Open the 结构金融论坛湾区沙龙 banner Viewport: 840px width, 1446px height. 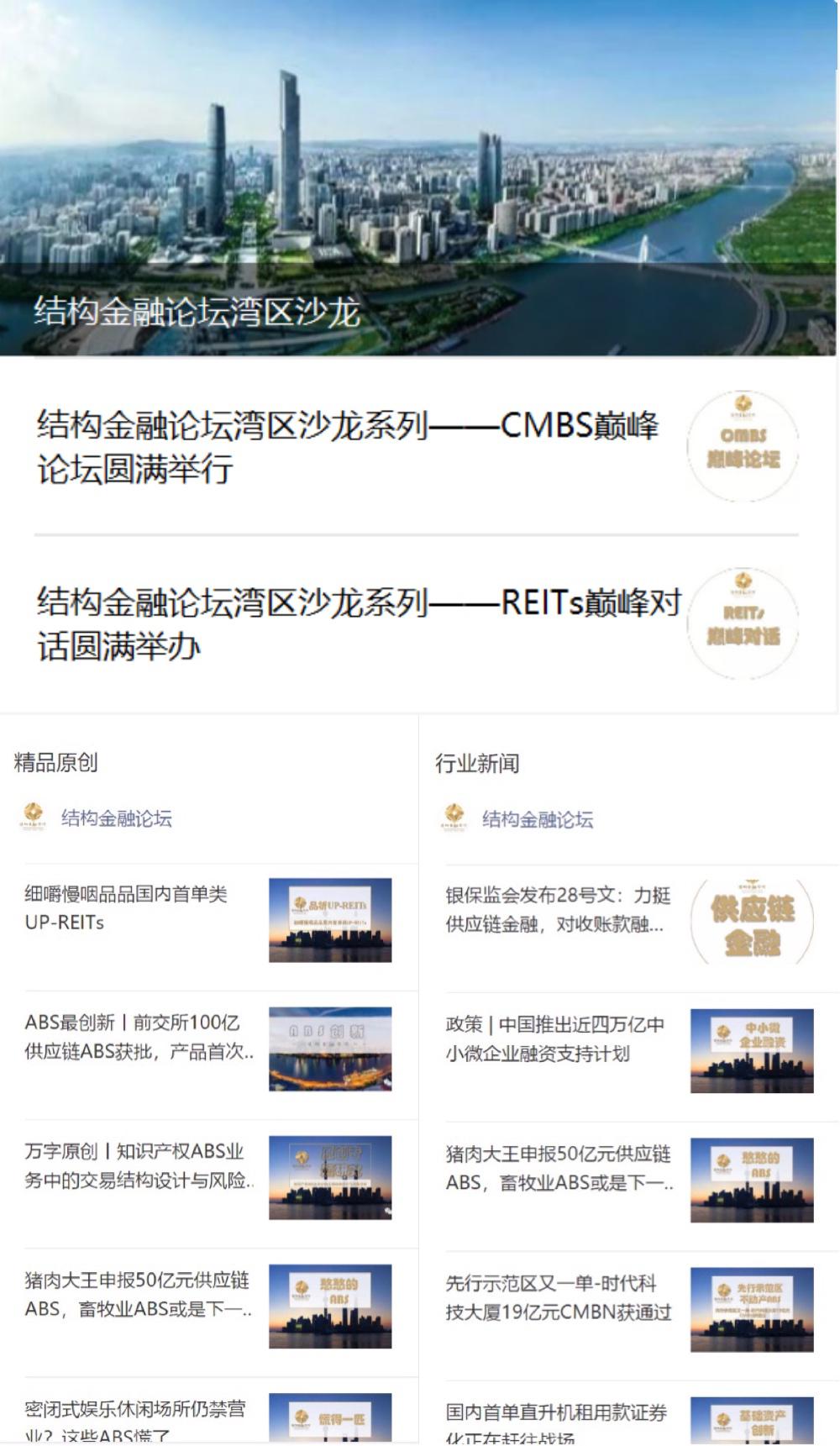(x=417, y=178)
